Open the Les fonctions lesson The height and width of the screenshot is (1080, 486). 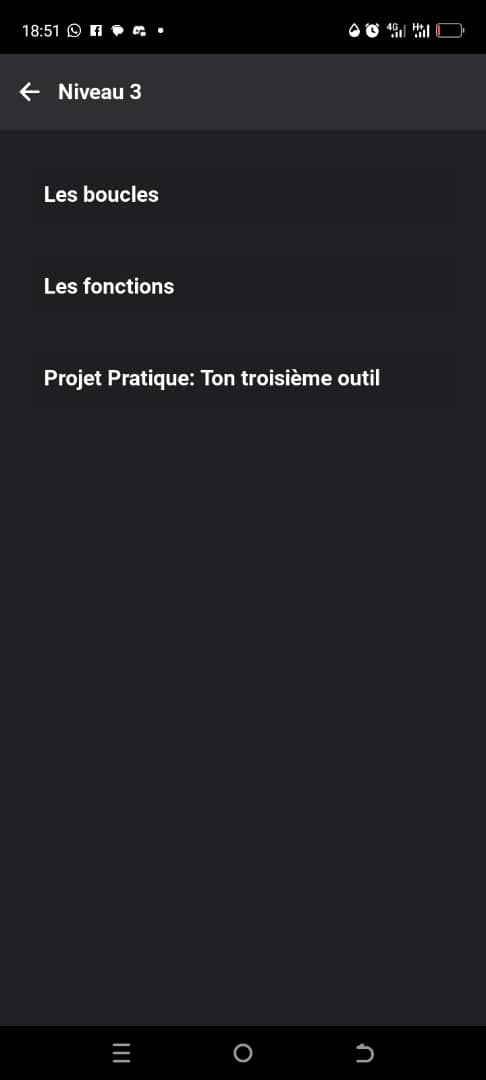245,286
